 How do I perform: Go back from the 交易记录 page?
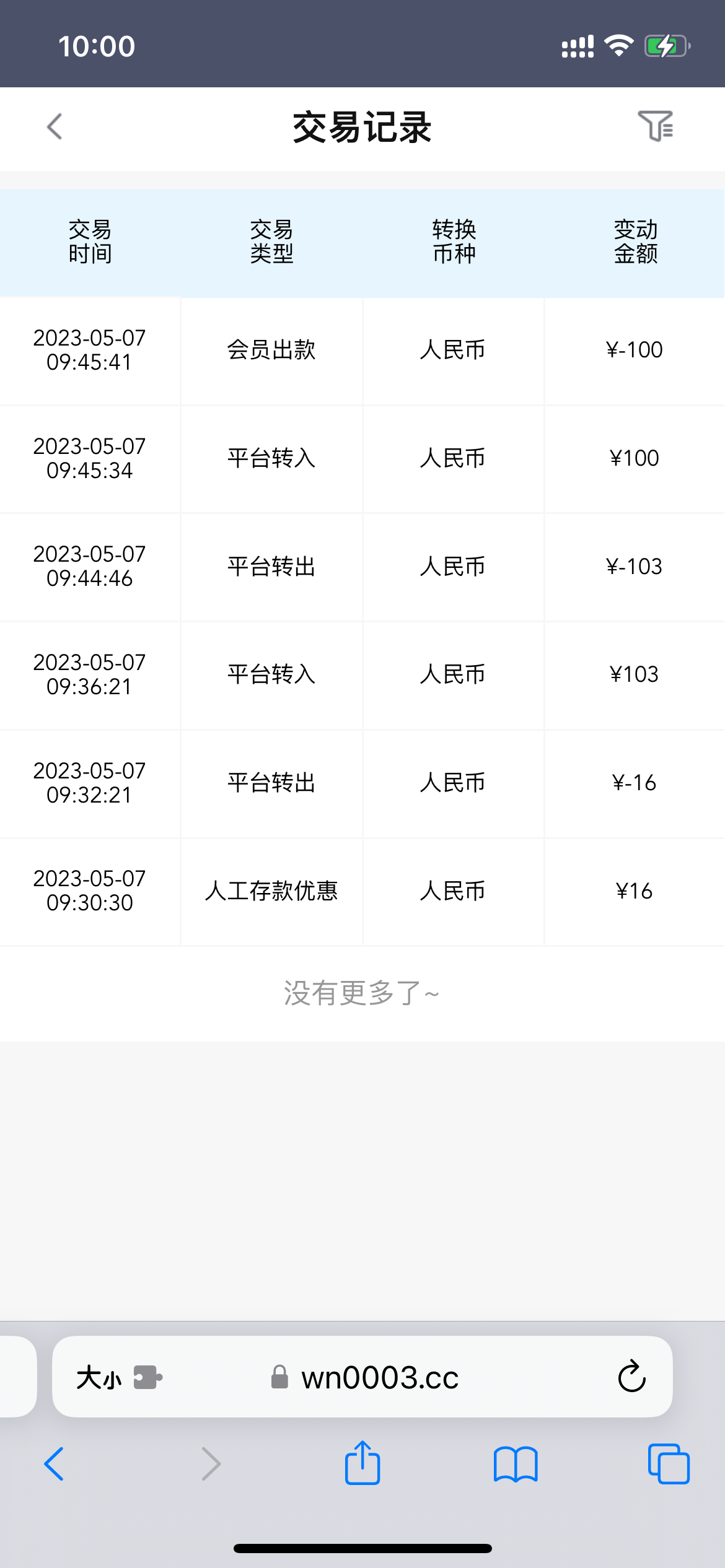click(x=55, y=127)
